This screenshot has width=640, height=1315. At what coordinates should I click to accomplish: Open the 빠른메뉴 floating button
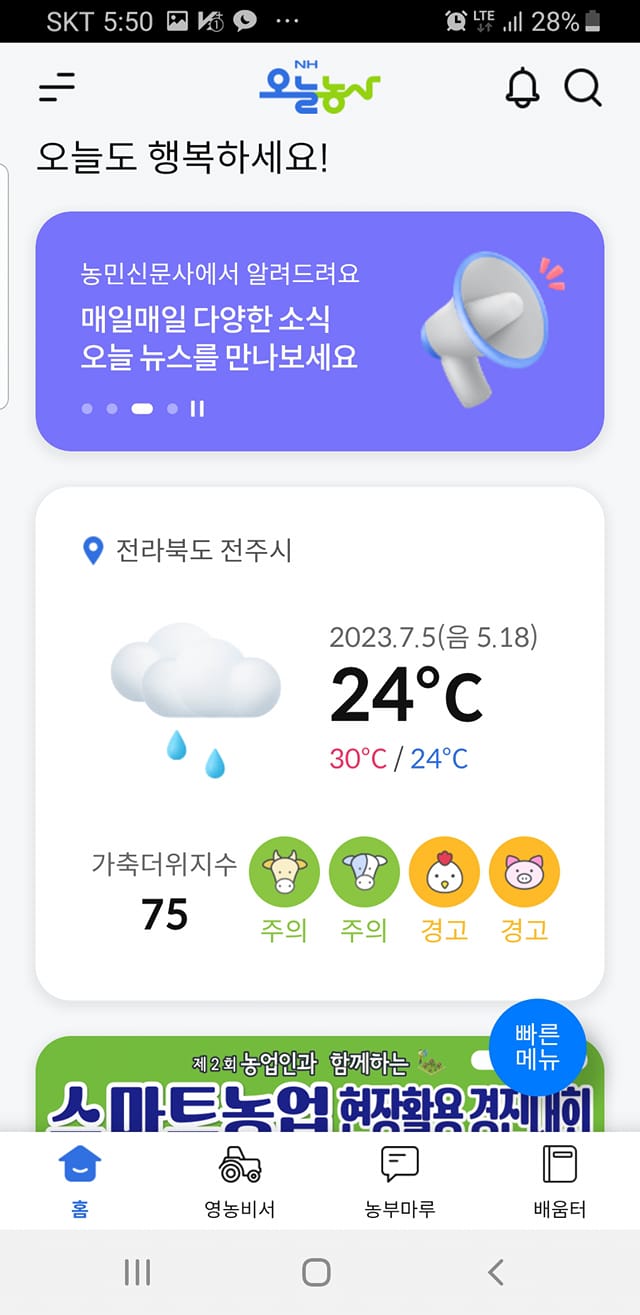(x=537, y=1046)
